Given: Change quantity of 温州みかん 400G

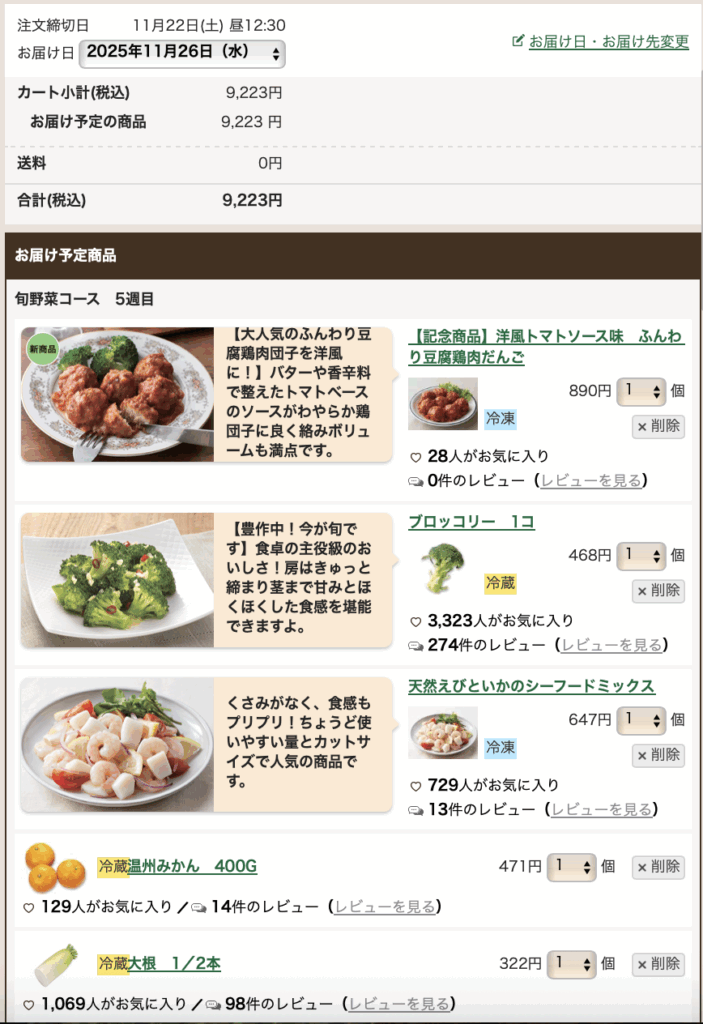Looking at the screenshot, I should [x=571, y=866].
